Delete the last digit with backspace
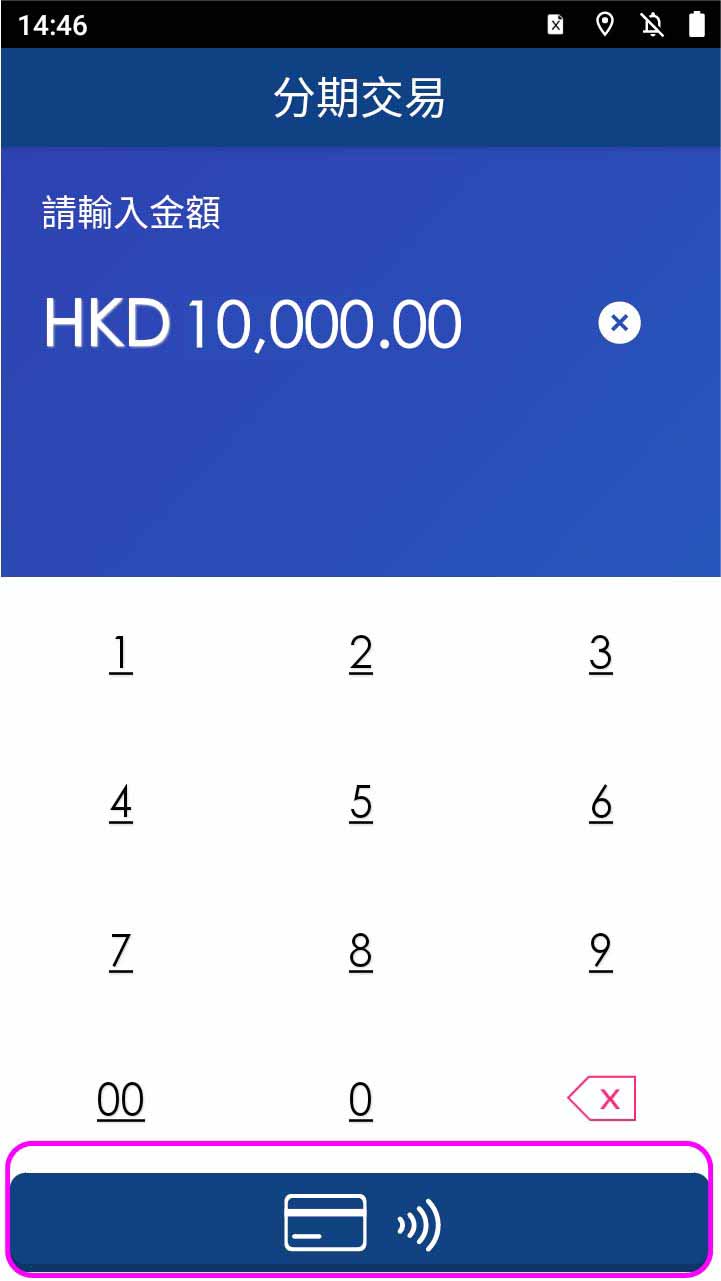The image size is (721, 1281). coord(601,1099)
